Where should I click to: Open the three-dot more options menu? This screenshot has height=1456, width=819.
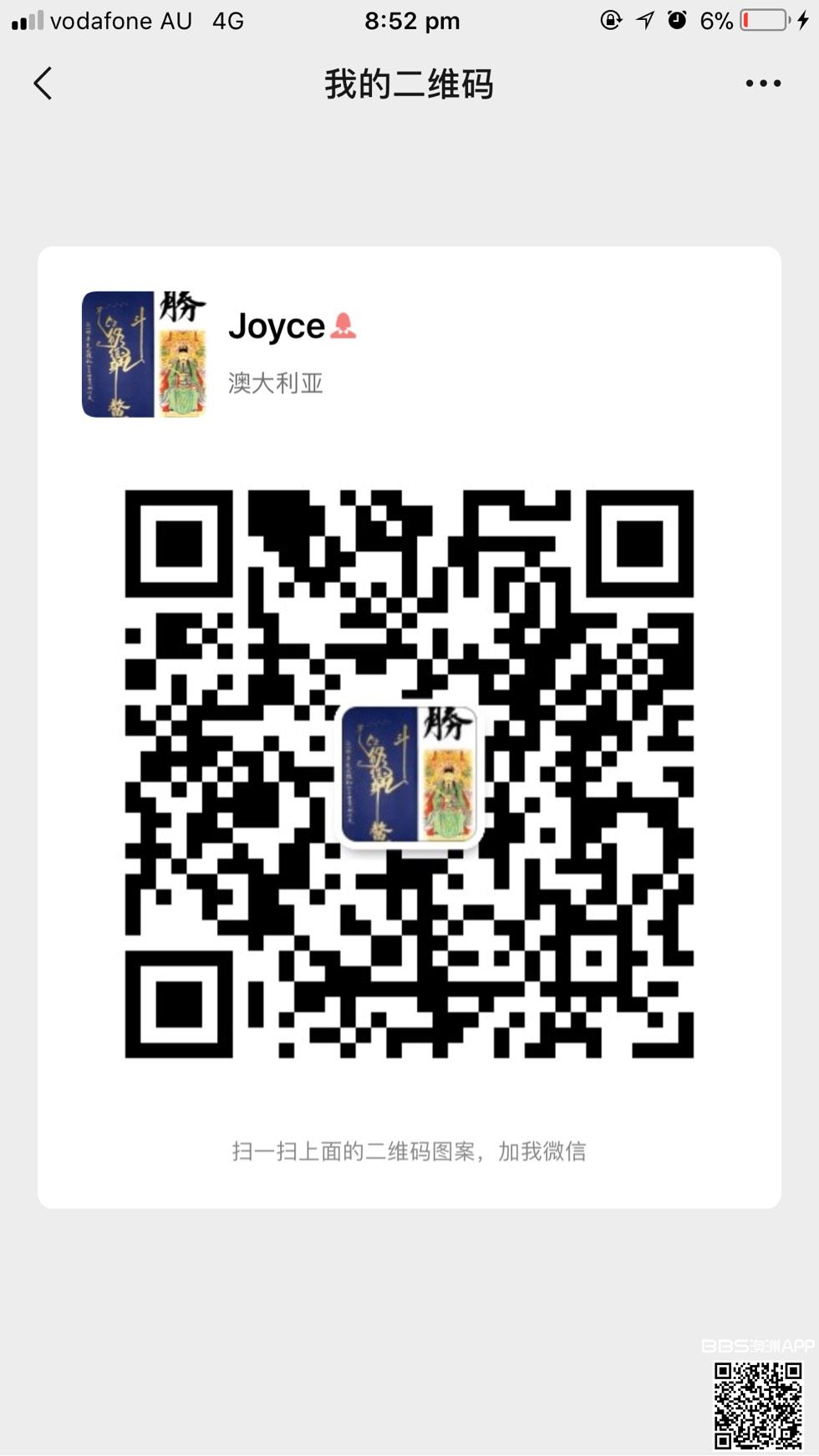click(x=762, y=84)
